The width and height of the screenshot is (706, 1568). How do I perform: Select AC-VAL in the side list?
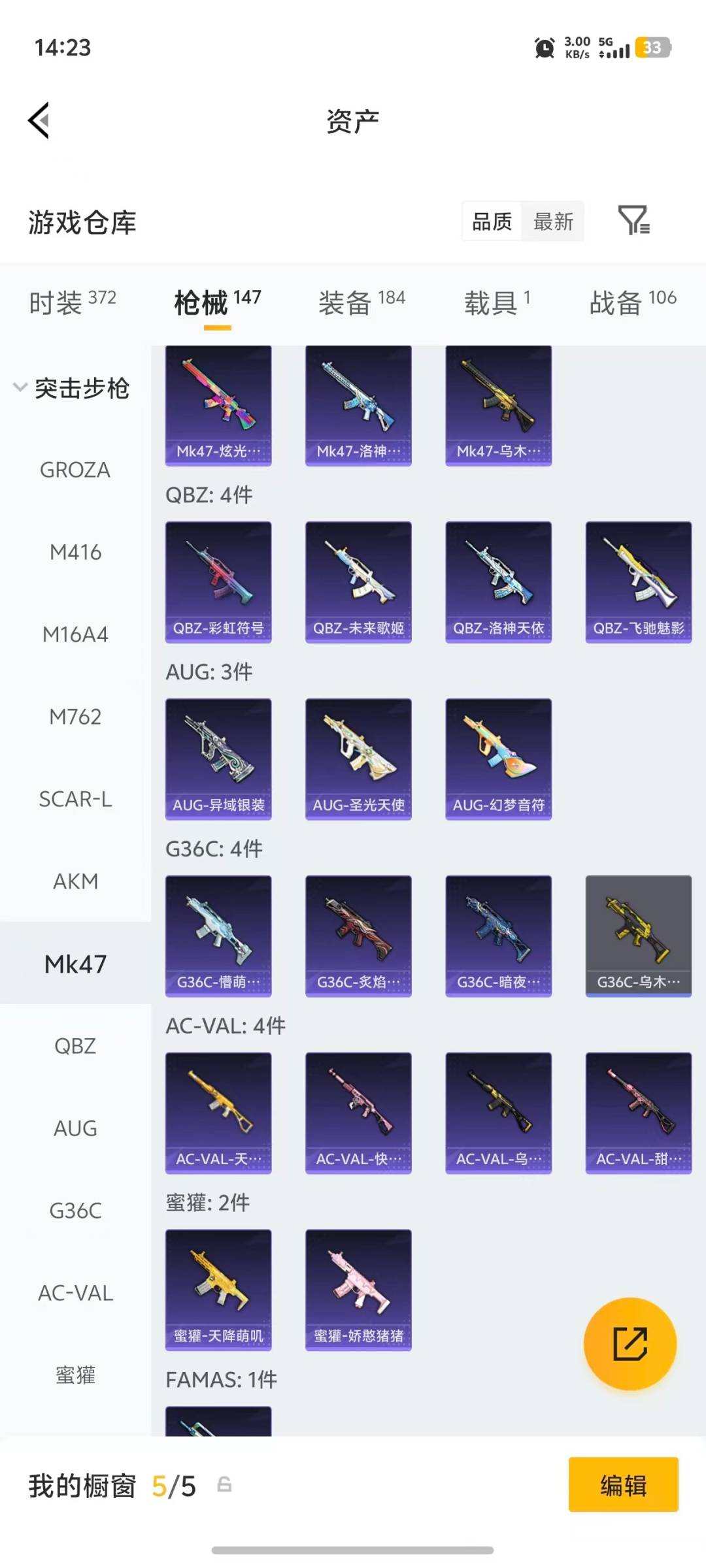(x=75, y=1293)
